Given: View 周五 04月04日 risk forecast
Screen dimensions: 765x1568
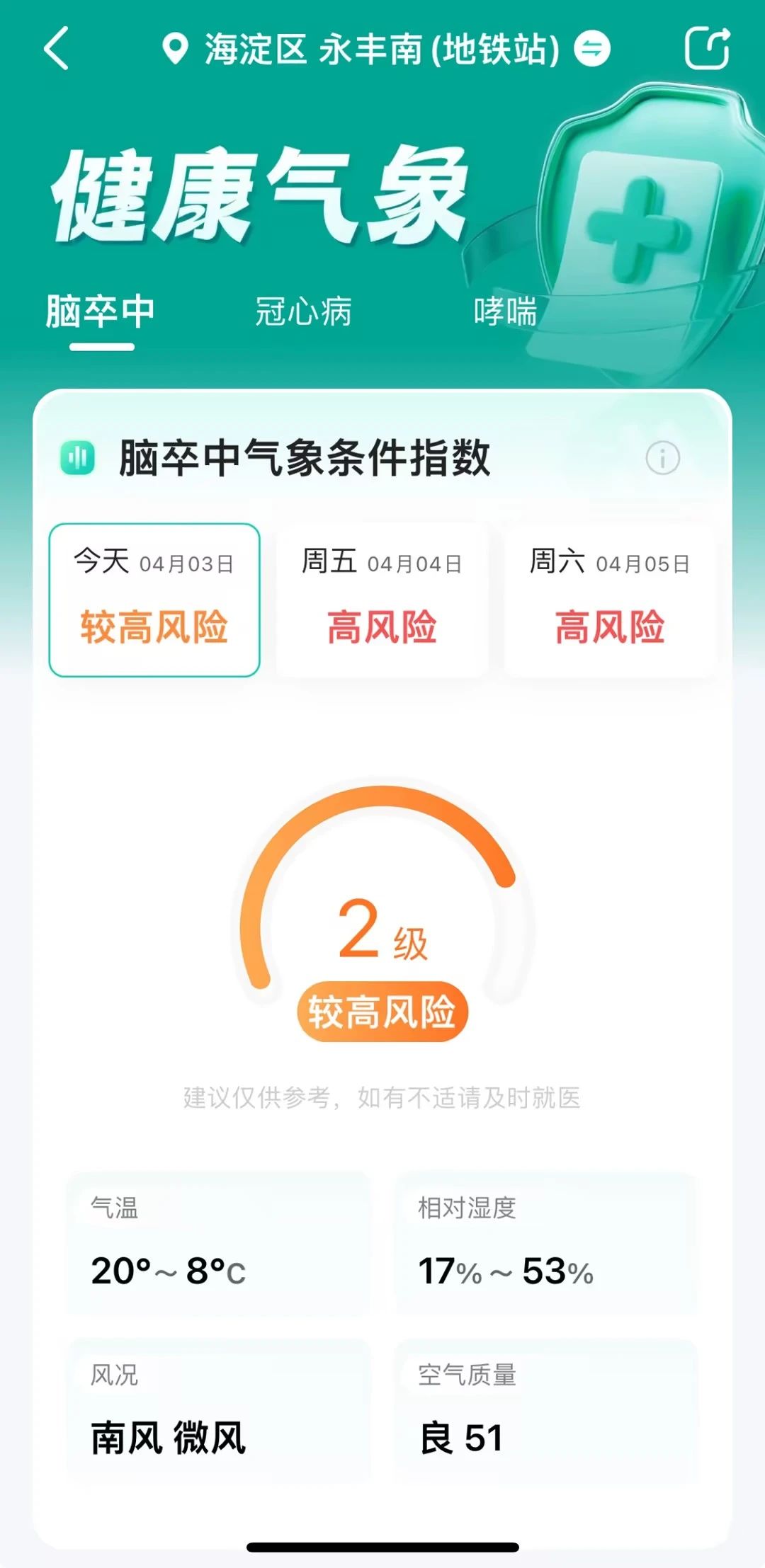Looking at the screenshot, I should (382, 600).
